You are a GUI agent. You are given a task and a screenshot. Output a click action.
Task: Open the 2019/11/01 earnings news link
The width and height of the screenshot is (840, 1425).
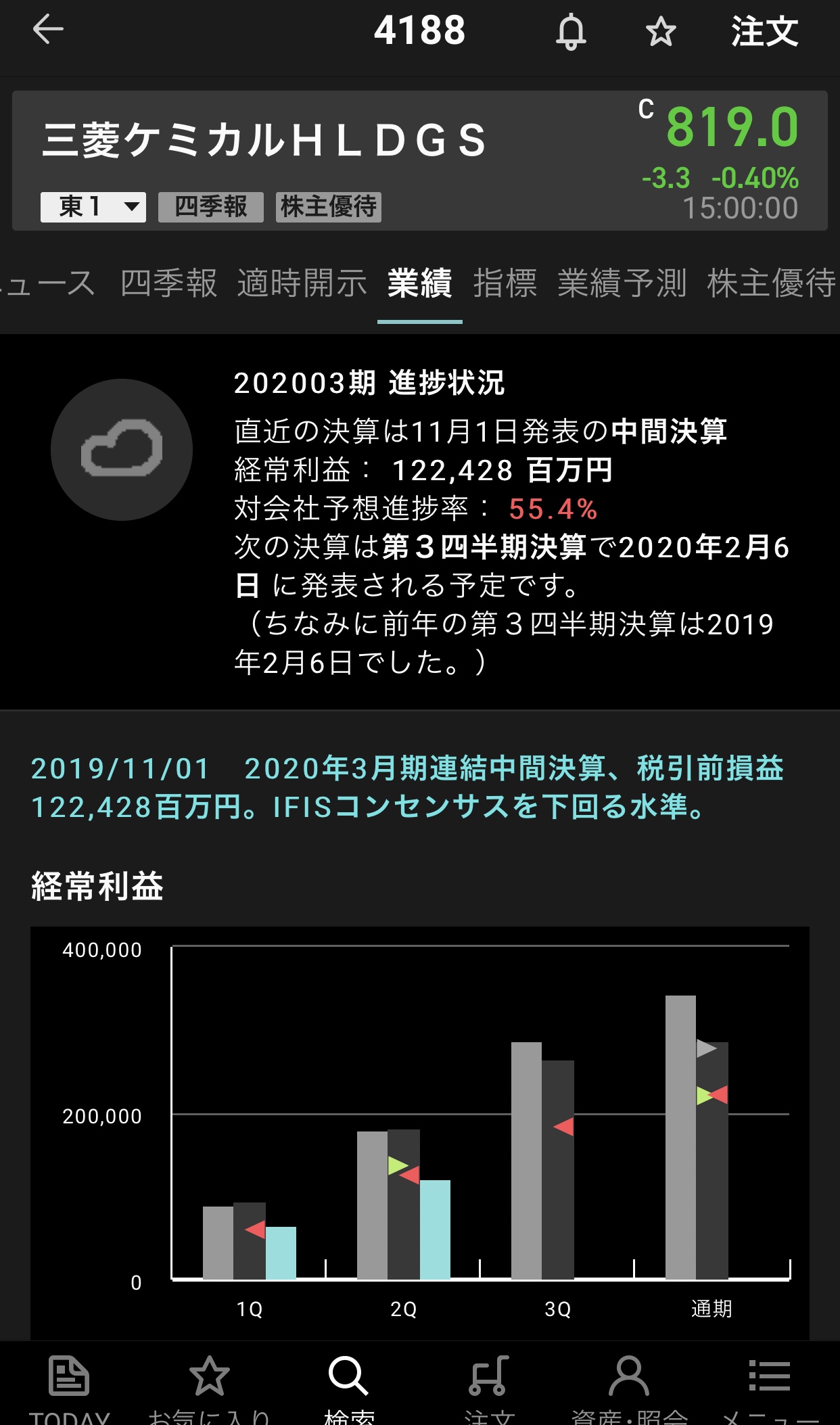pyautogui.click(x=407, y=787)
